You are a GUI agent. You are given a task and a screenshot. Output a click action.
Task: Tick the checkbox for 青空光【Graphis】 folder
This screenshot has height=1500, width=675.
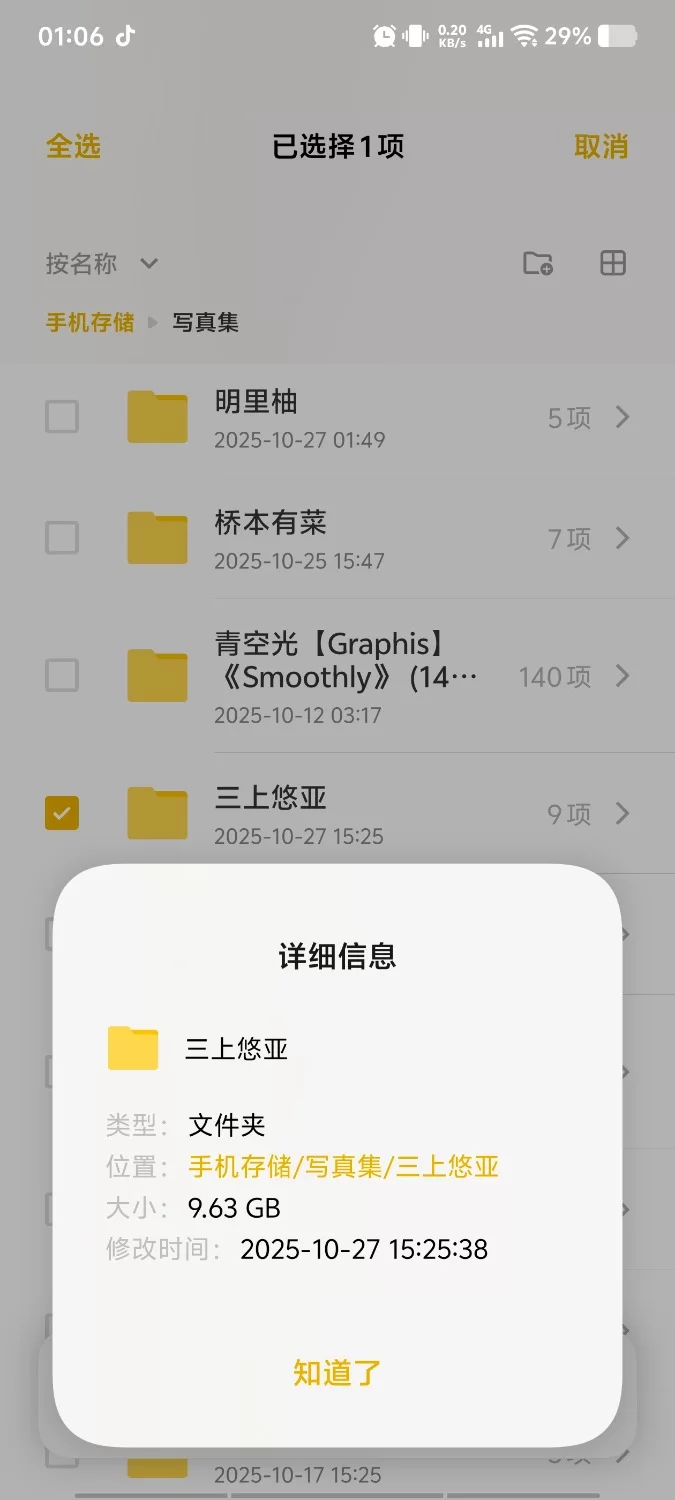coord(62,676)
